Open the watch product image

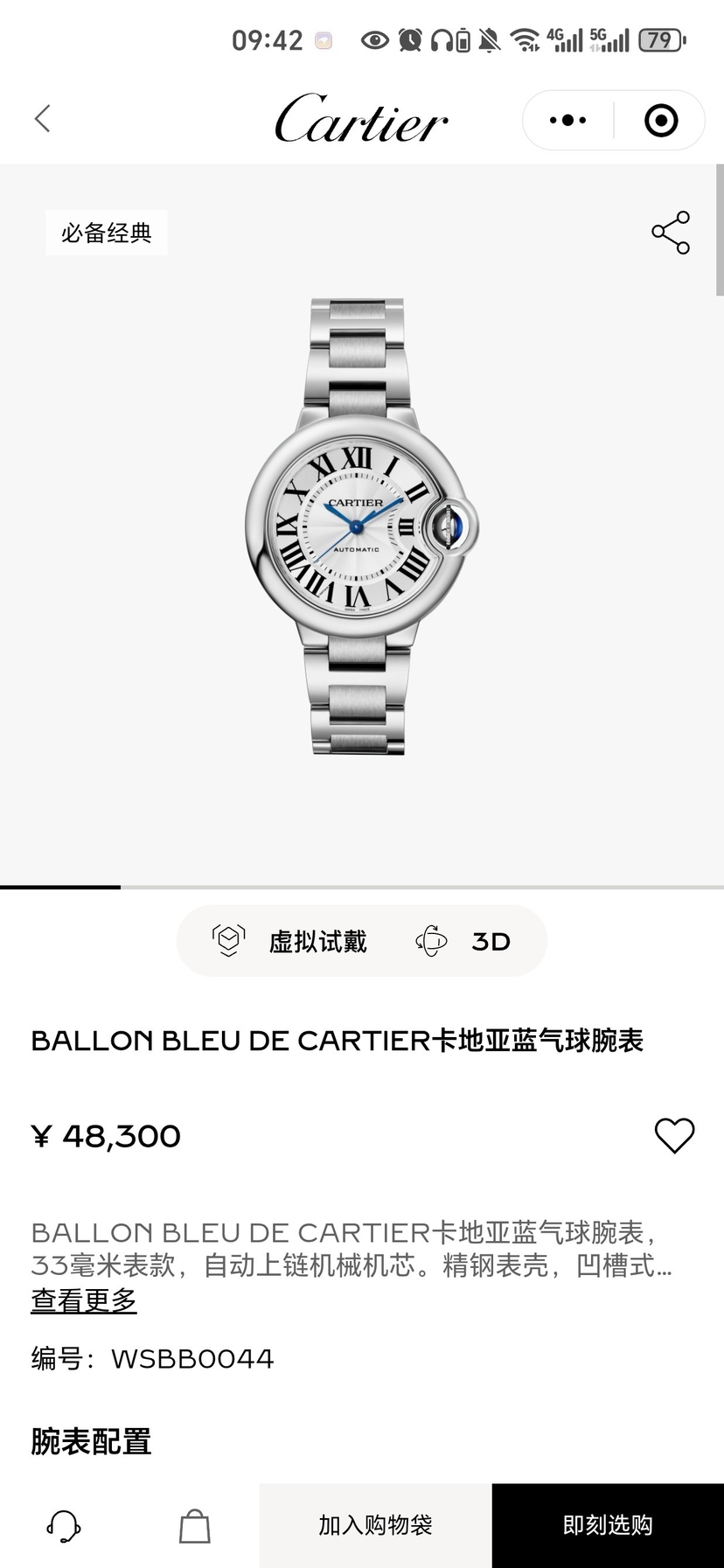361,526
